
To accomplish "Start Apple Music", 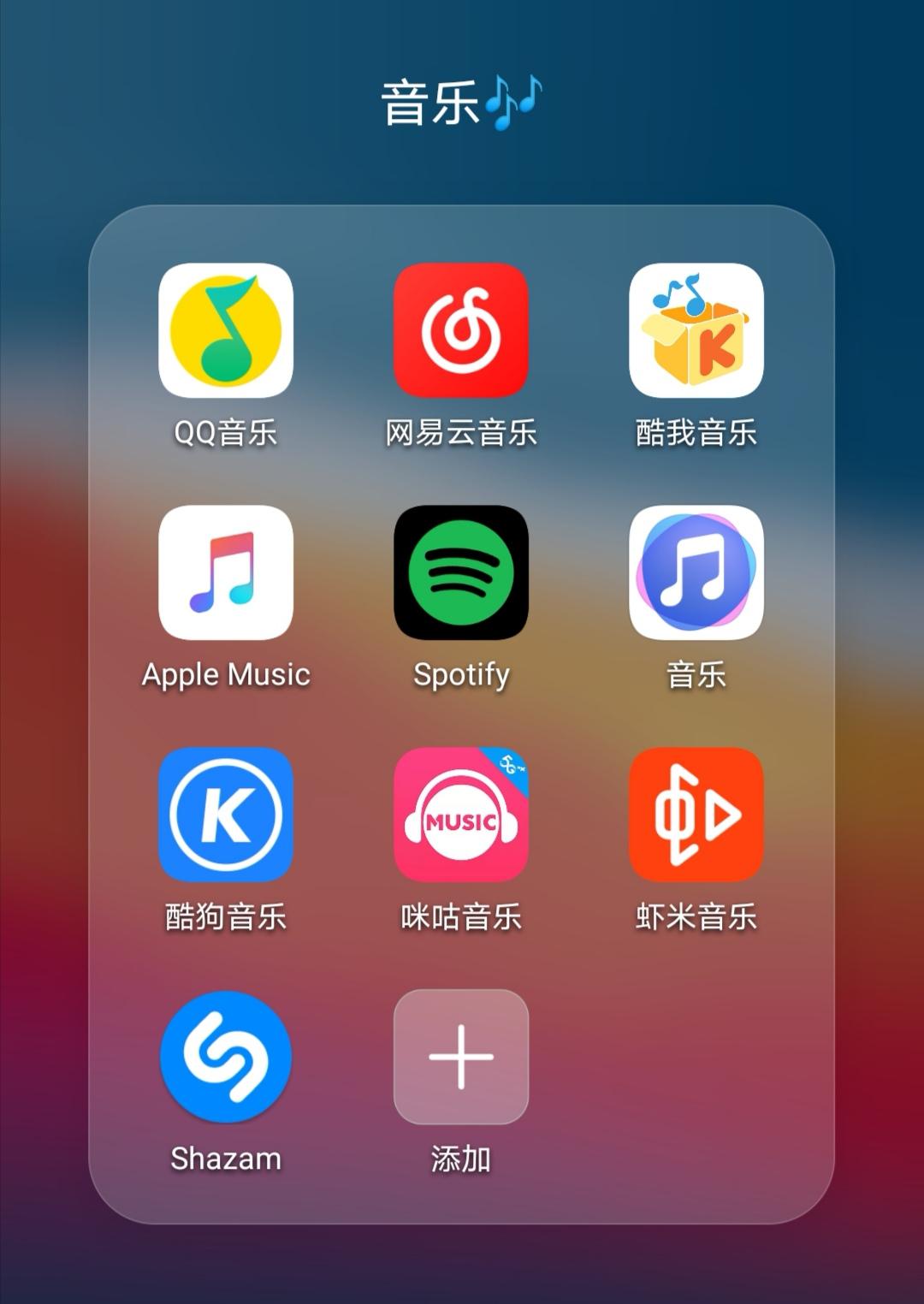I will 226,573.
